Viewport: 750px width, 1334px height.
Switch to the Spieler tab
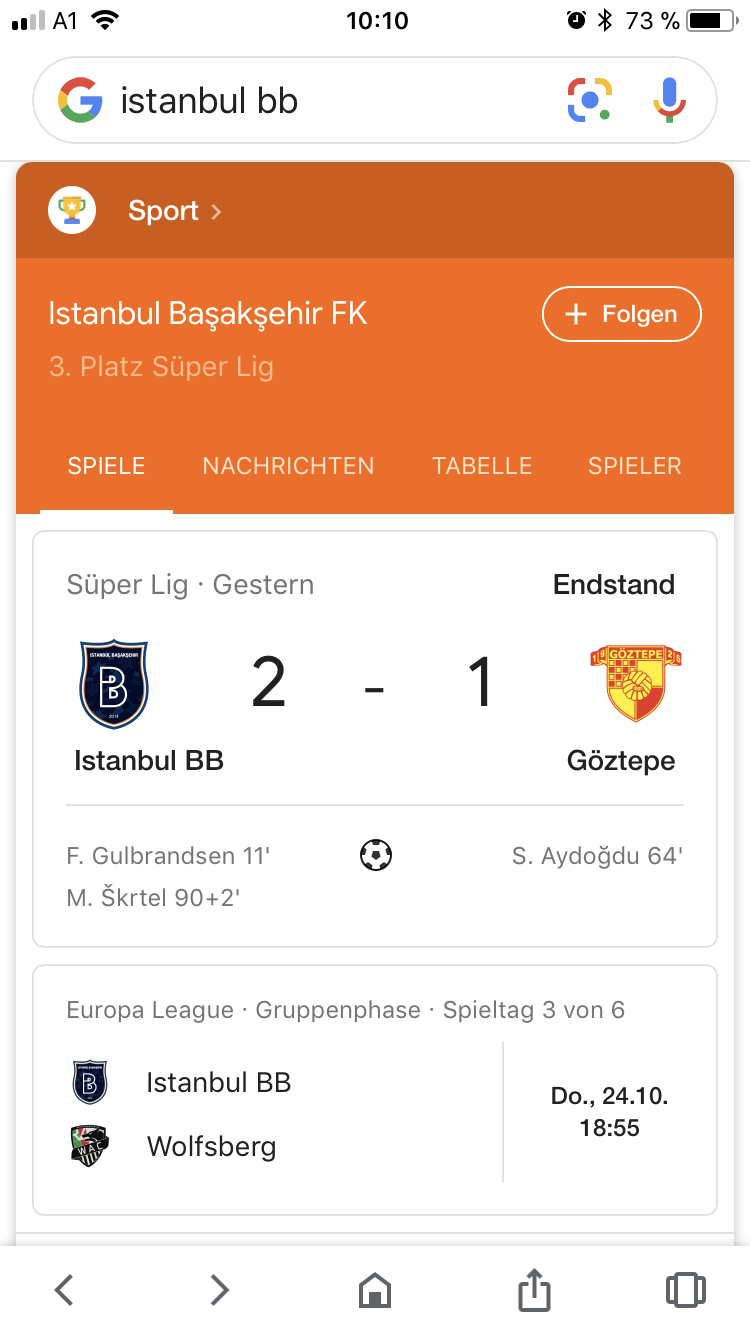635,466
